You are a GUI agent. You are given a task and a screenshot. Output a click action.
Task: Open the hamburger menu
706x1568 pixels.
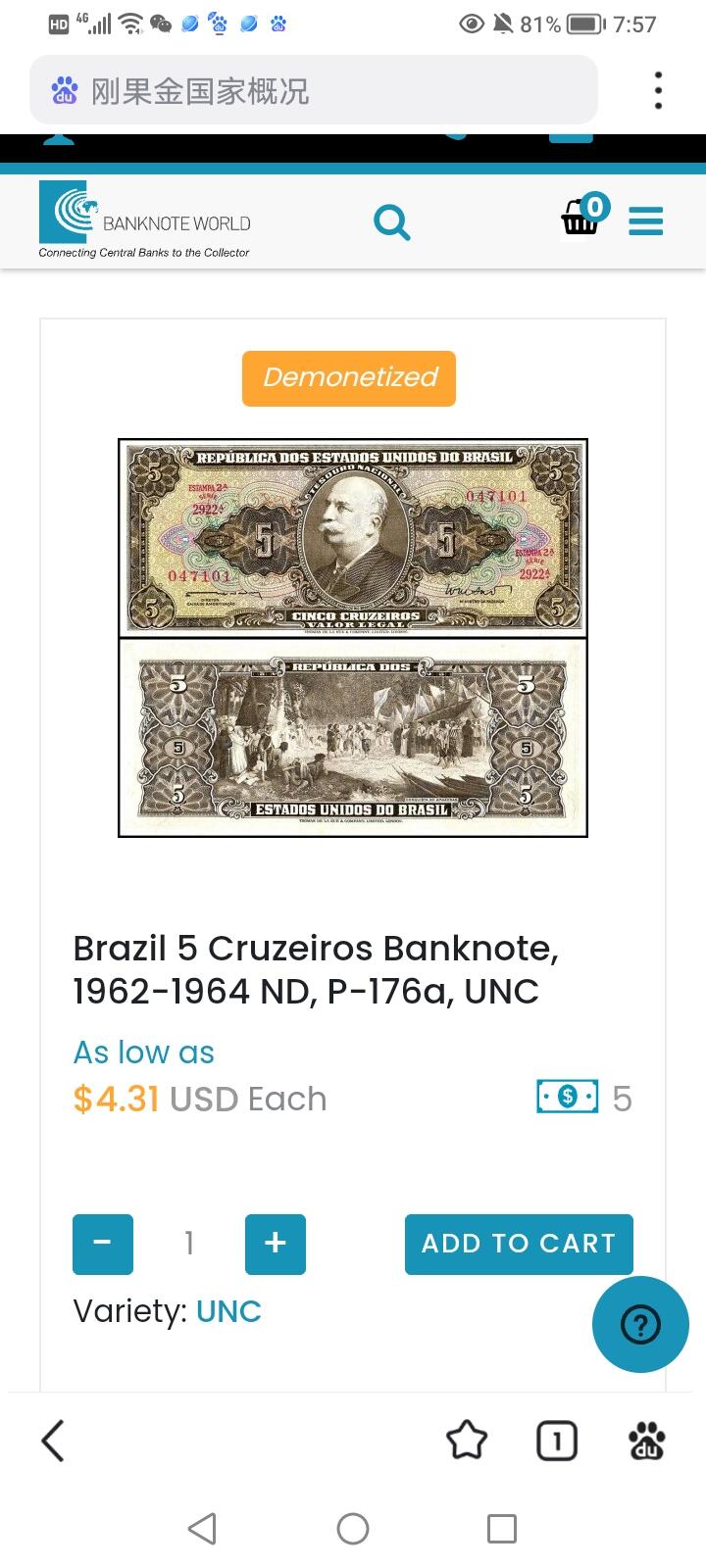coord(646,221)
